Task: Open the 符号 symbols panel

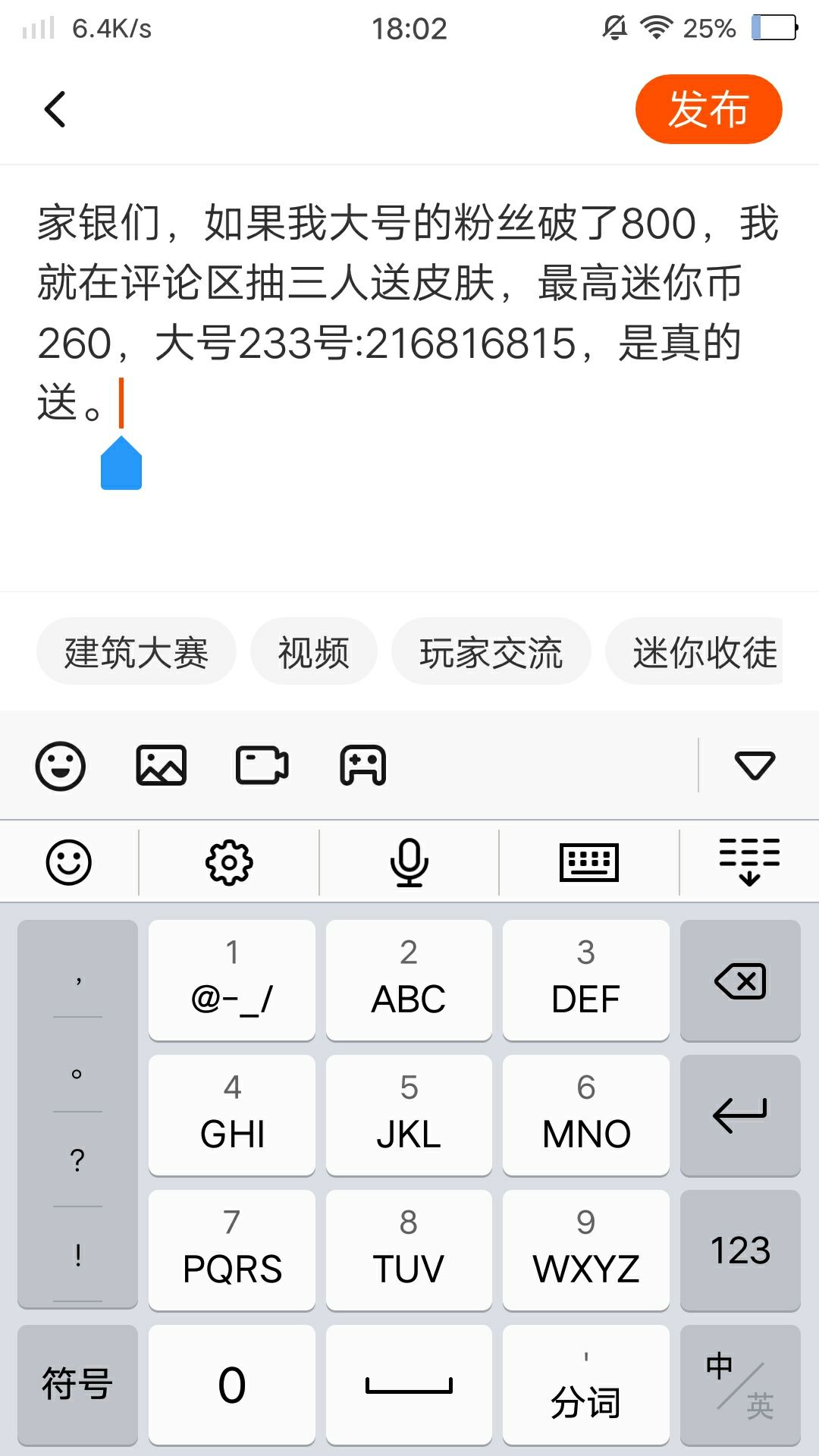Action: [77, 1385]
